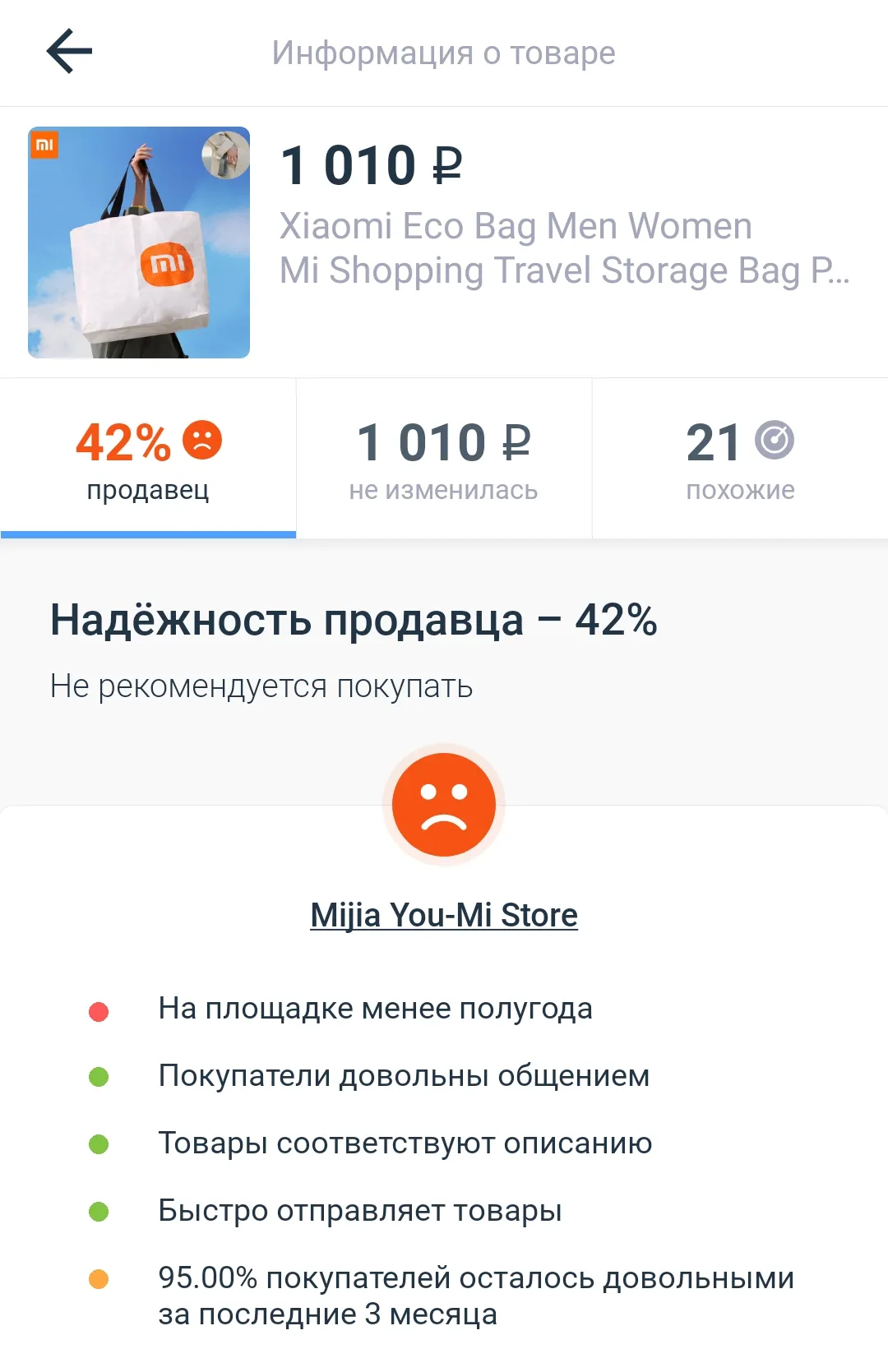Switch to the продавец tab
This screenshot has height=1372, width=888.
tap(148, 459)
